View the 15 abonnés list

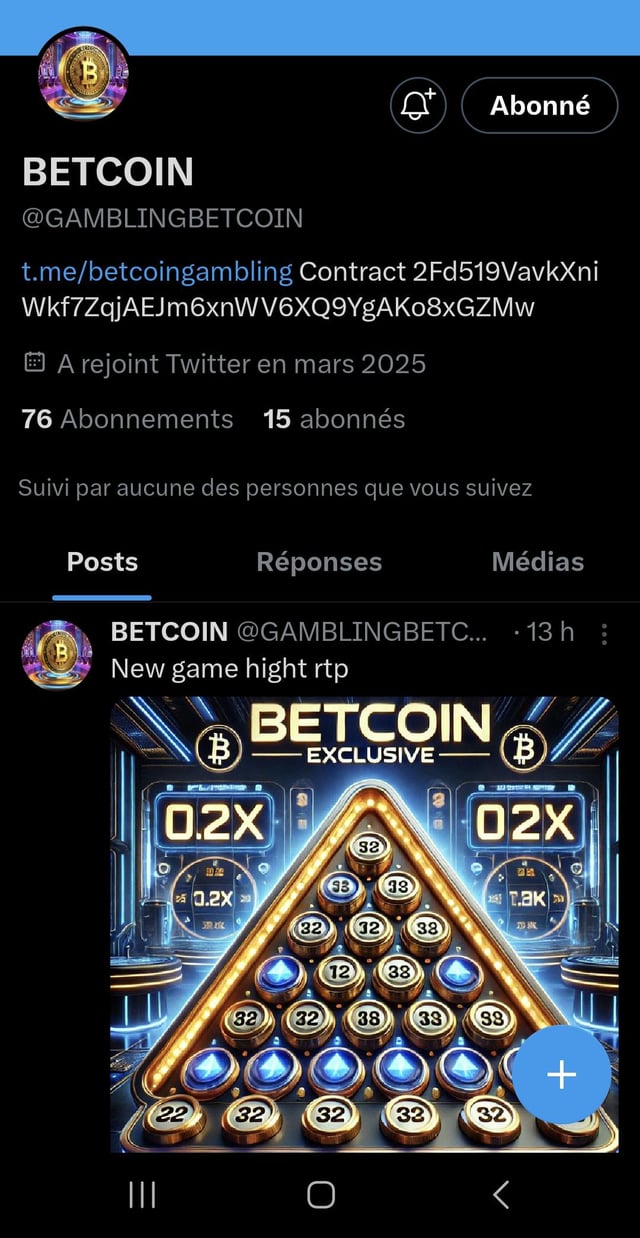pos(334,419)
